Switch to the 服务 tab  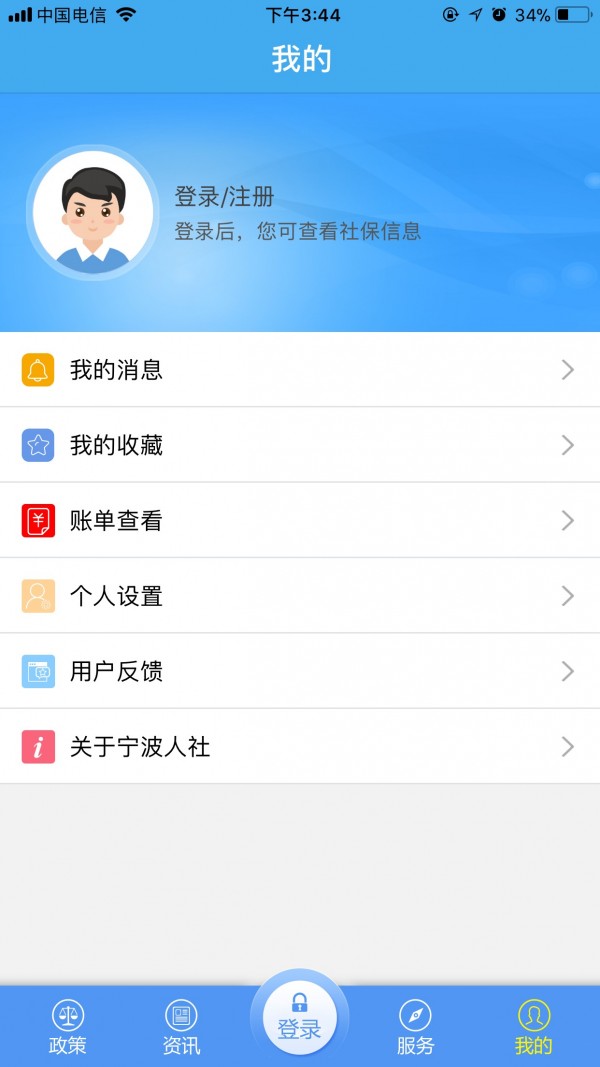pyautogui.click(x=415, y=1027)
